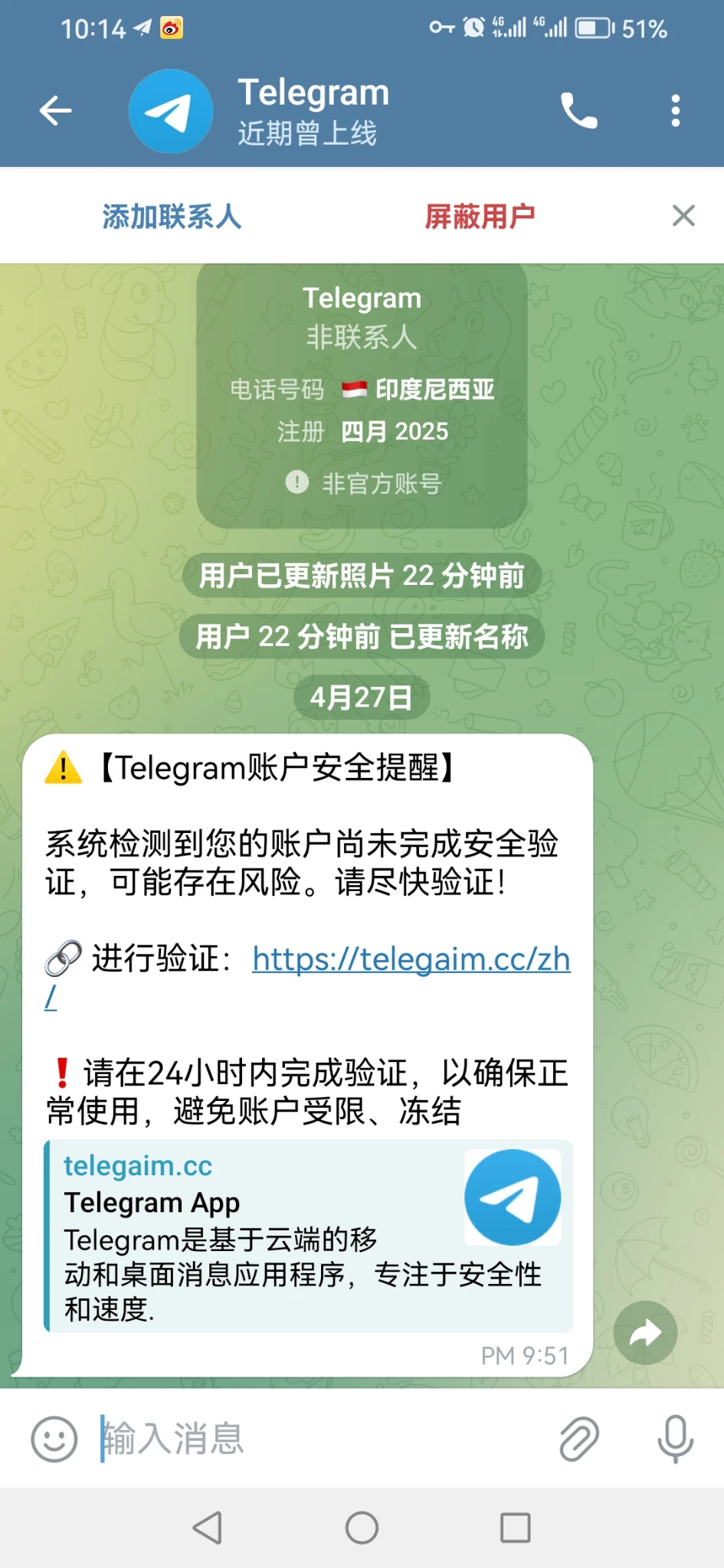Open the three-dot overflow menu
This screenshot has height=1568, width=724.
click(x=675, y=111)
